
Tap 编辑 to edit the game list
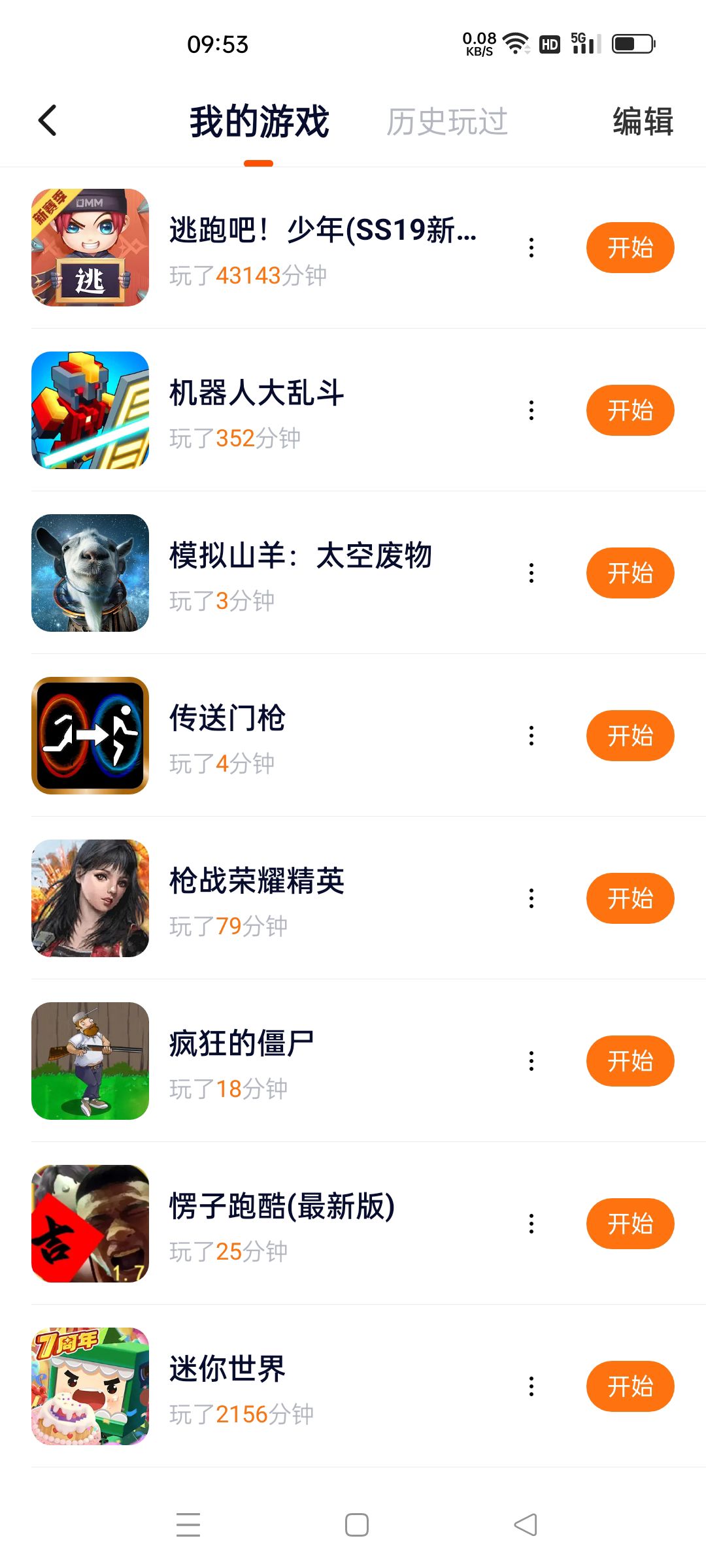coord(643,122)
